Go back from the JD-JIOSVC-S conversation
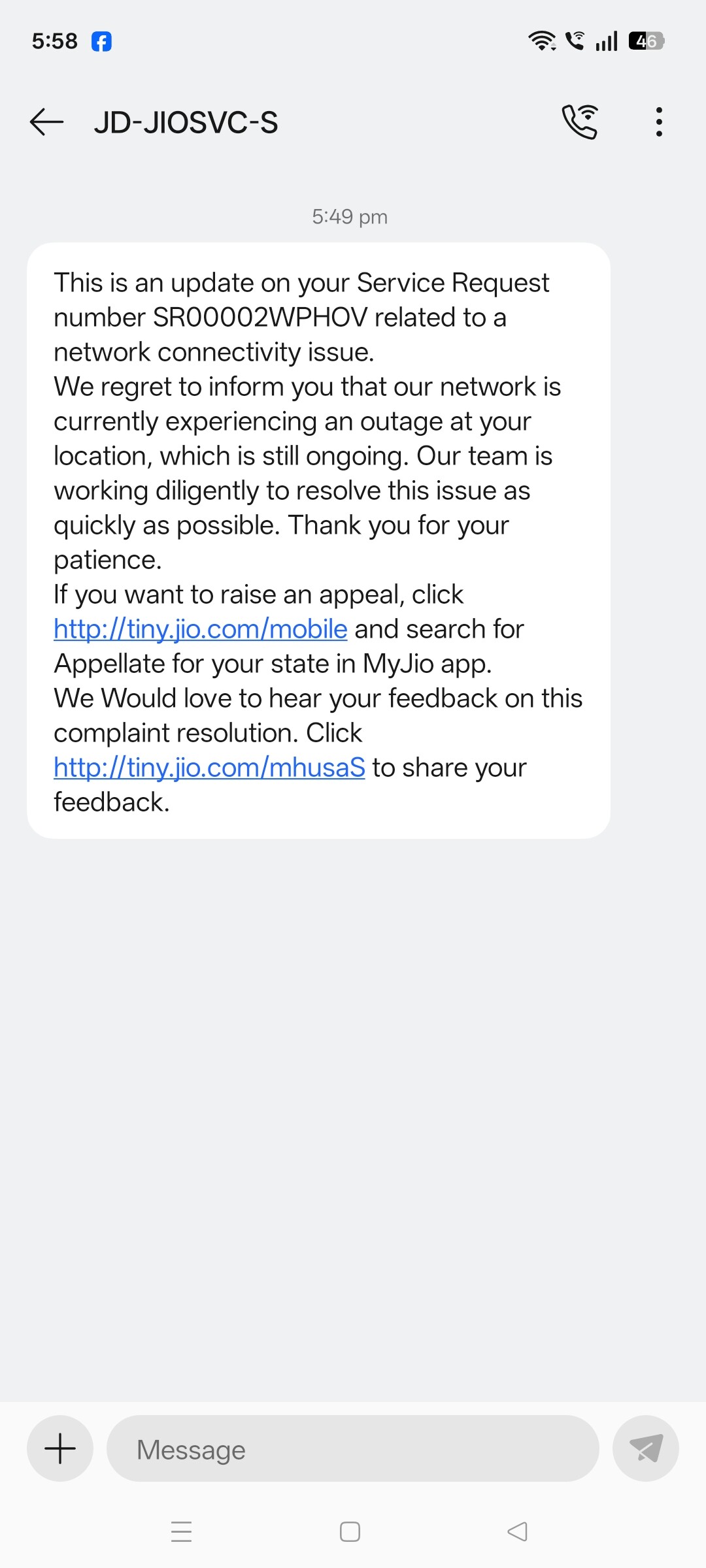 tap(46, 122)
